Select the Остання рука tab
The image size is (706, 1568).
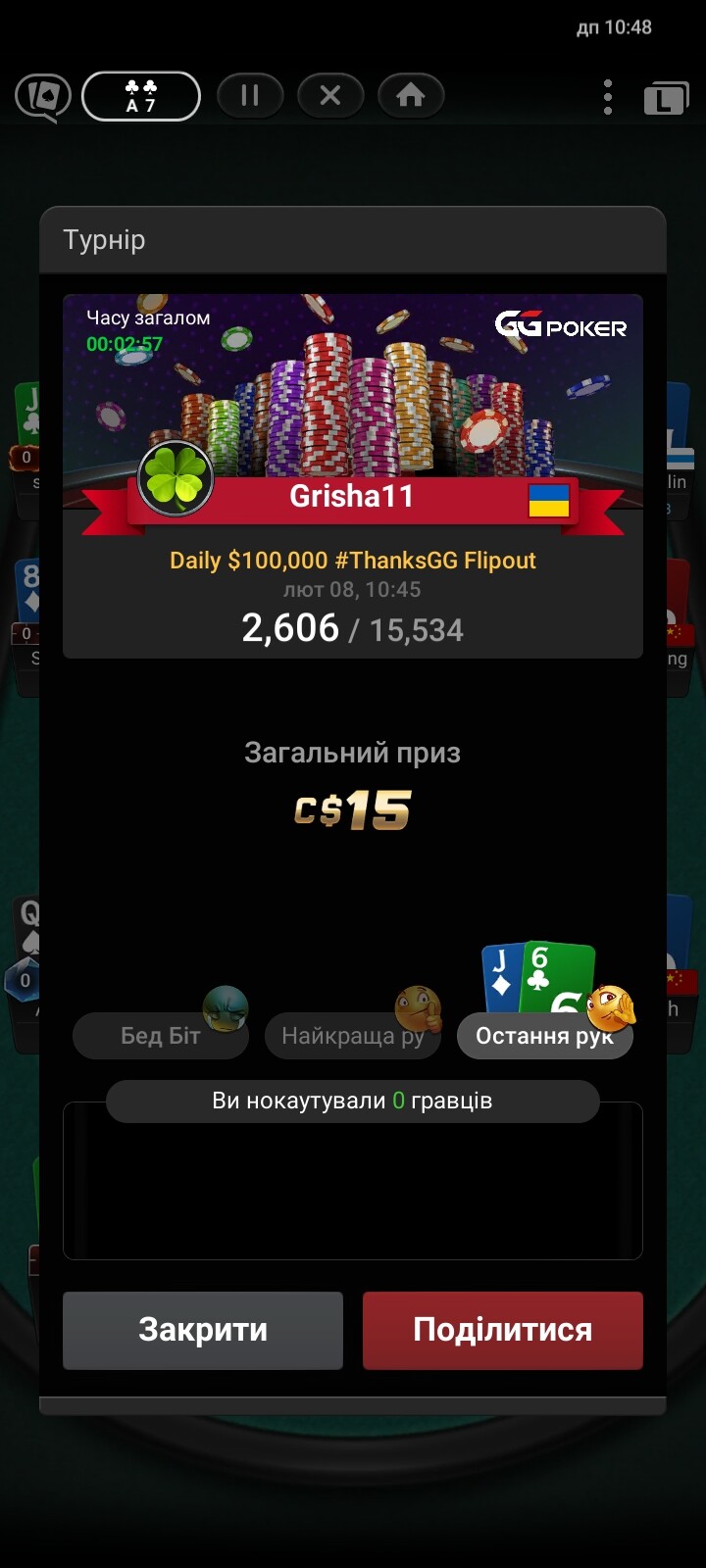(x=544, y=1036)
